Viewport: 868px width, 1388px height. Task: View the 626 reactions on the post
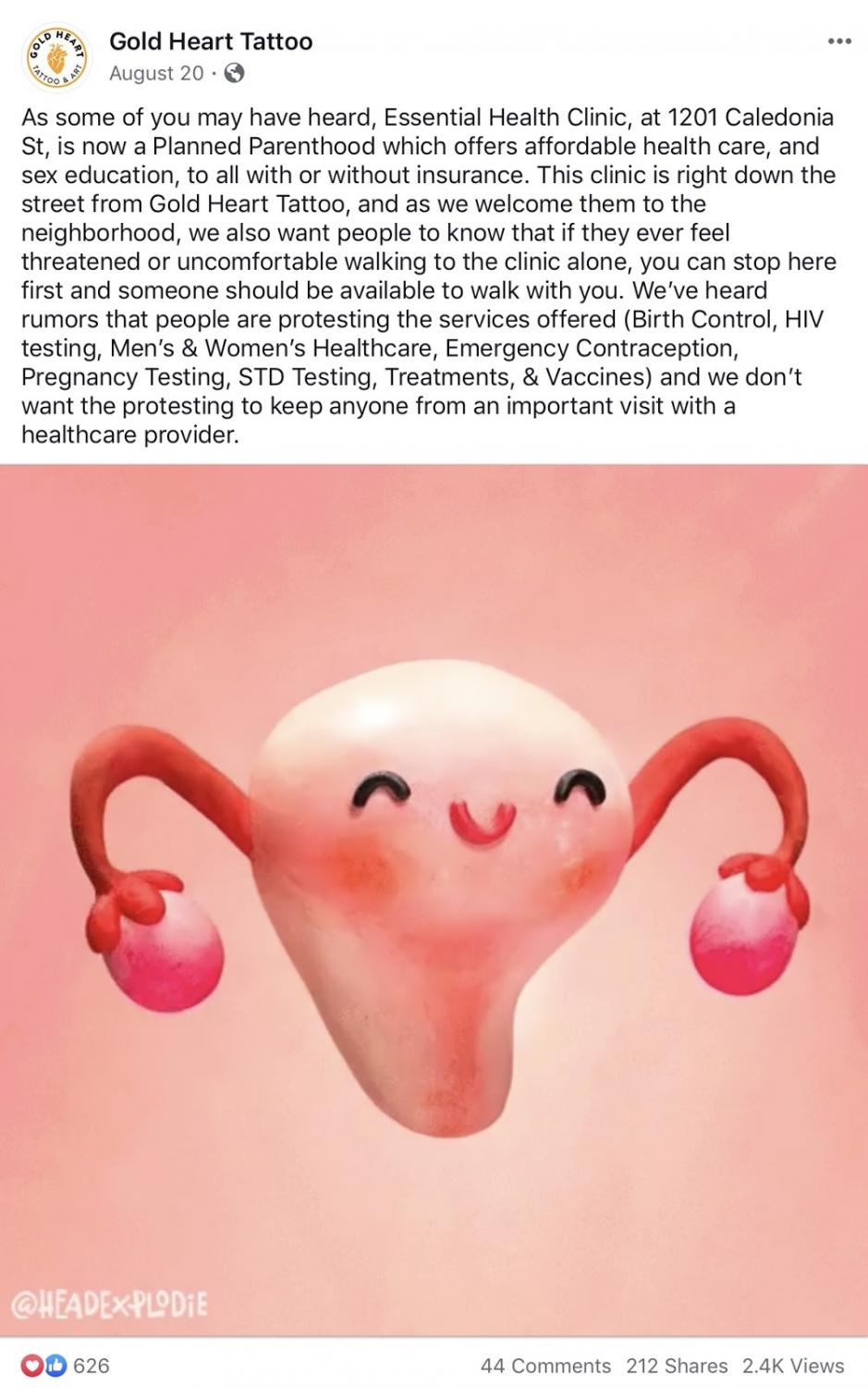click(x=70, y=1365)
